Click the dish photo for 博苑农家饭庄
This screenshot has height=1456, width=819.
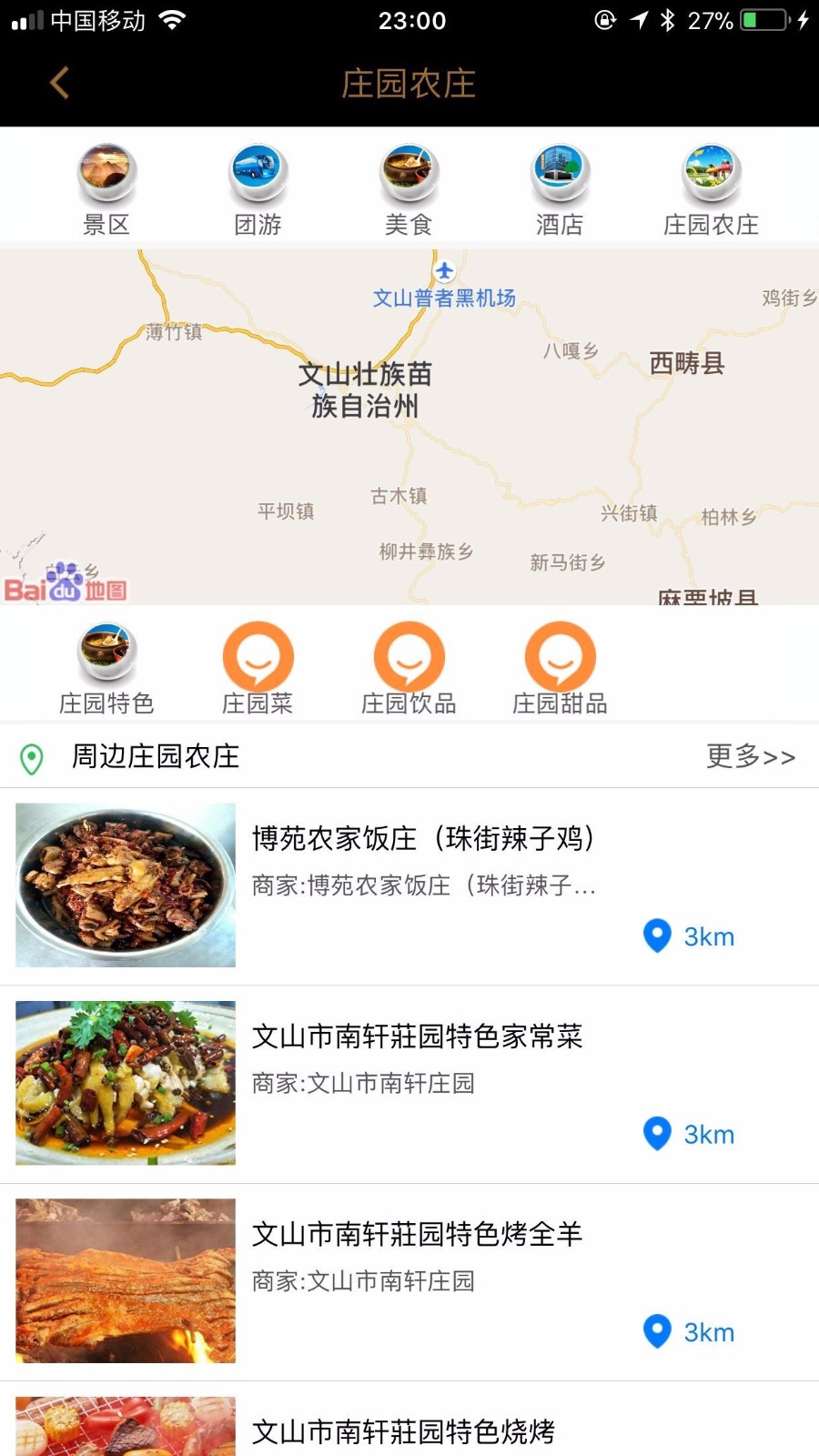click(125, 884)
